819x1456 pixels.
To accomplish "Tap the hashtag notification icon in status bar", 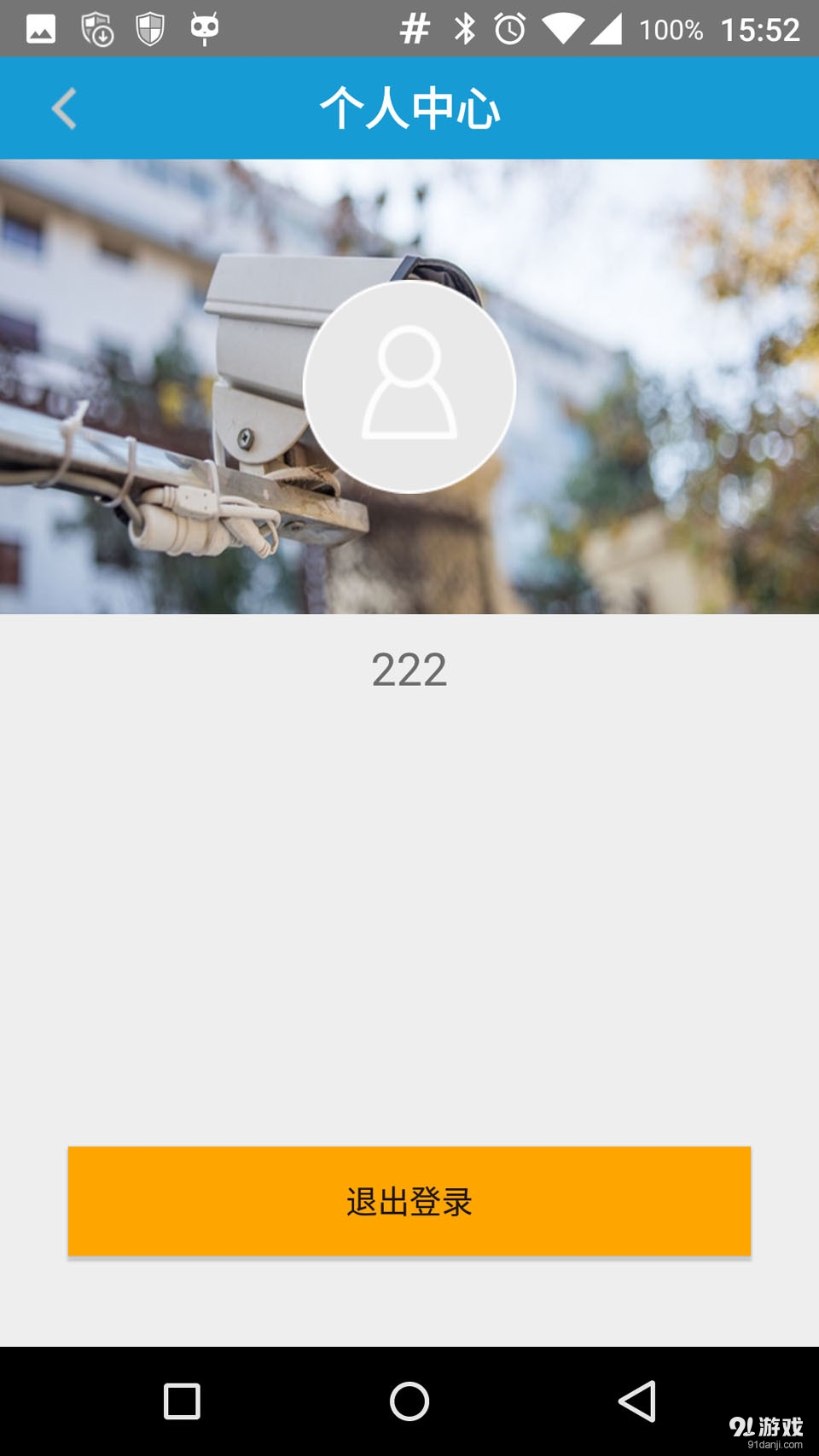I will 415,28.
